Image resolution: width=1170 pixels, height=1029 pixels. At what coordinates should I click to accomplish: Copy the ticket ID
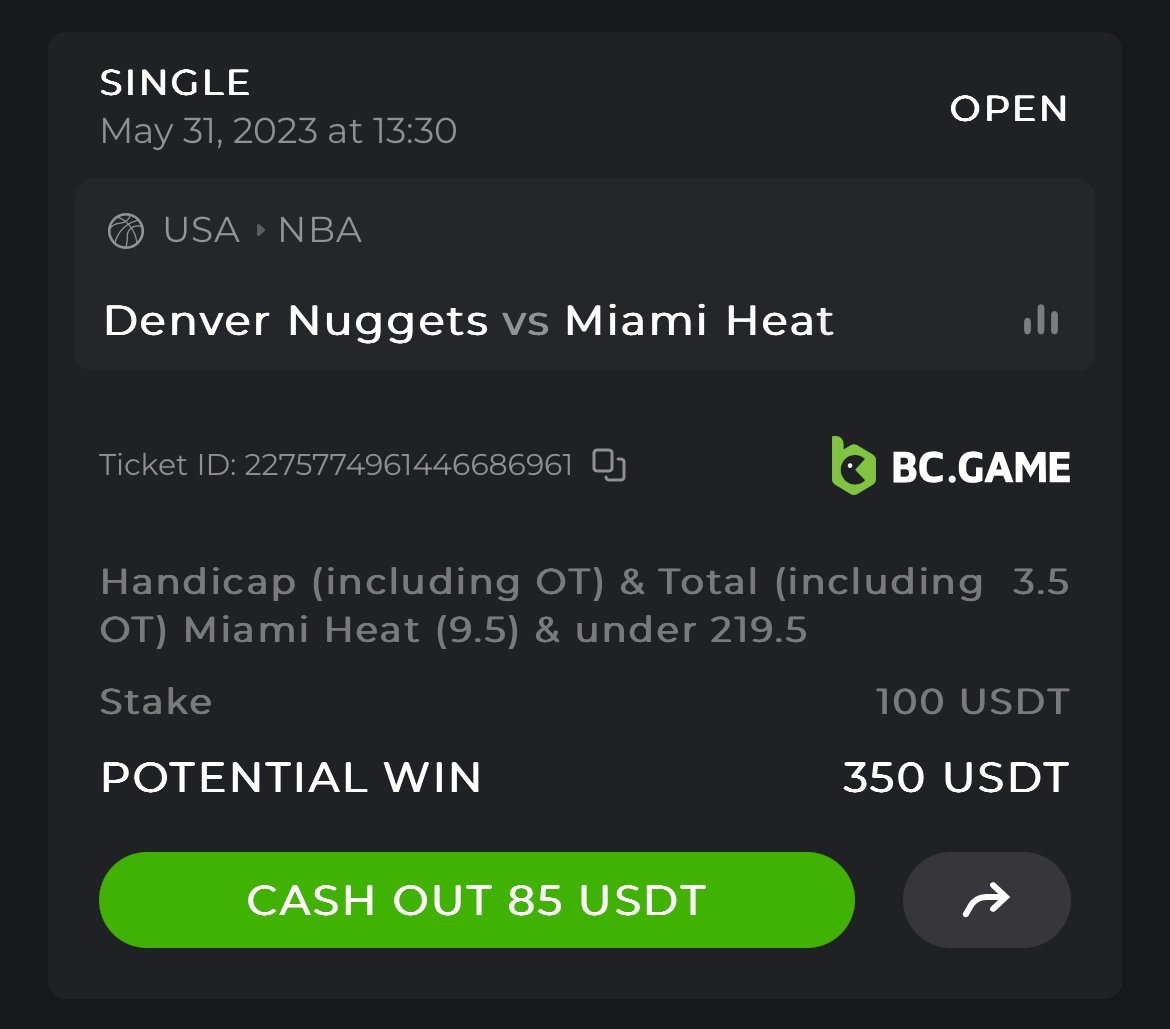coord(609,465)
